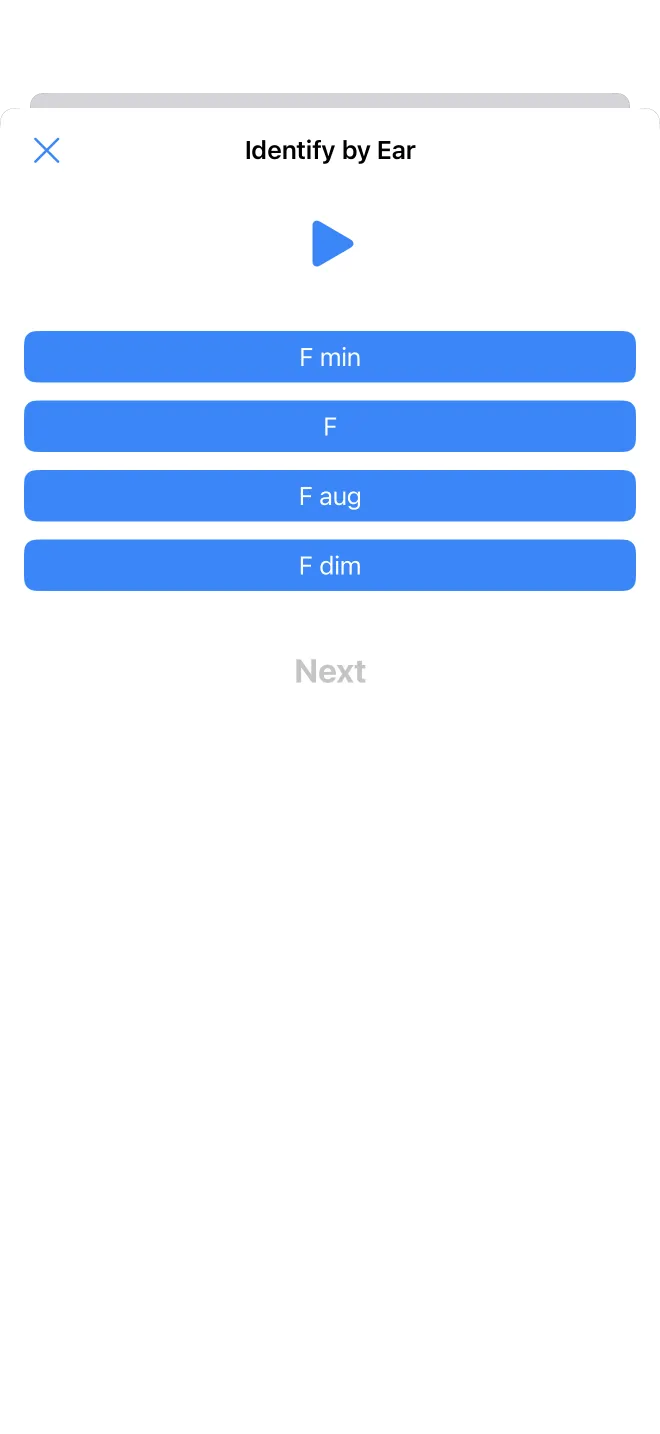
Task: Select the plain F chord answer
Action: 330,427
